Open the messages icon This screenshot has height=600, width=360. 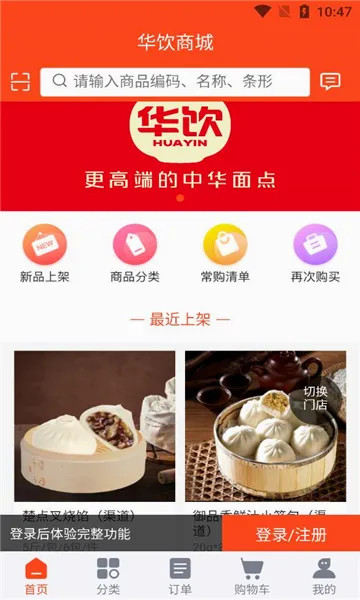point(330,82)
